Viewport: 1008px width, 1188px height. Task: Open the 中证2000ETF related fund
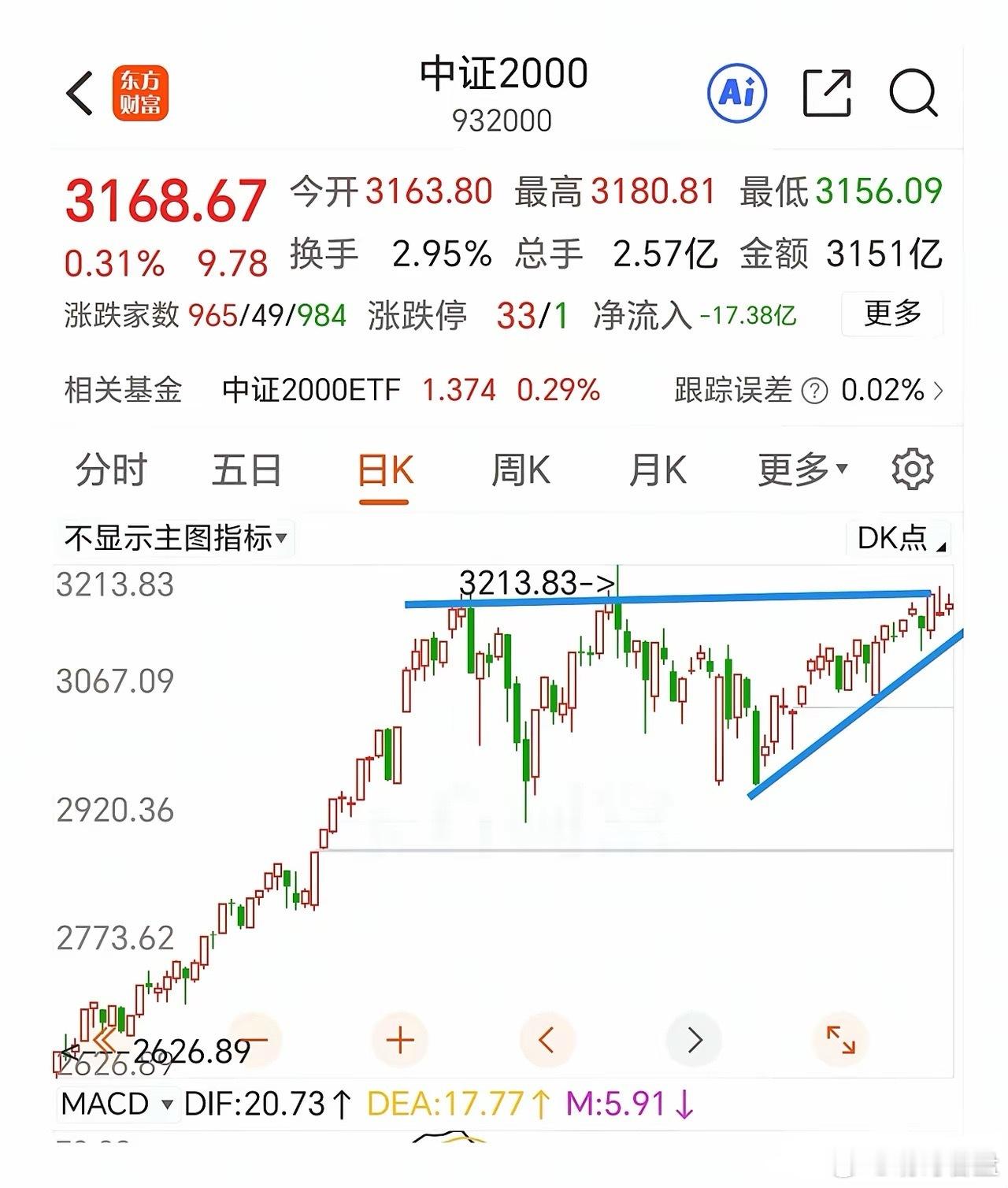click(x=312, y=390)
